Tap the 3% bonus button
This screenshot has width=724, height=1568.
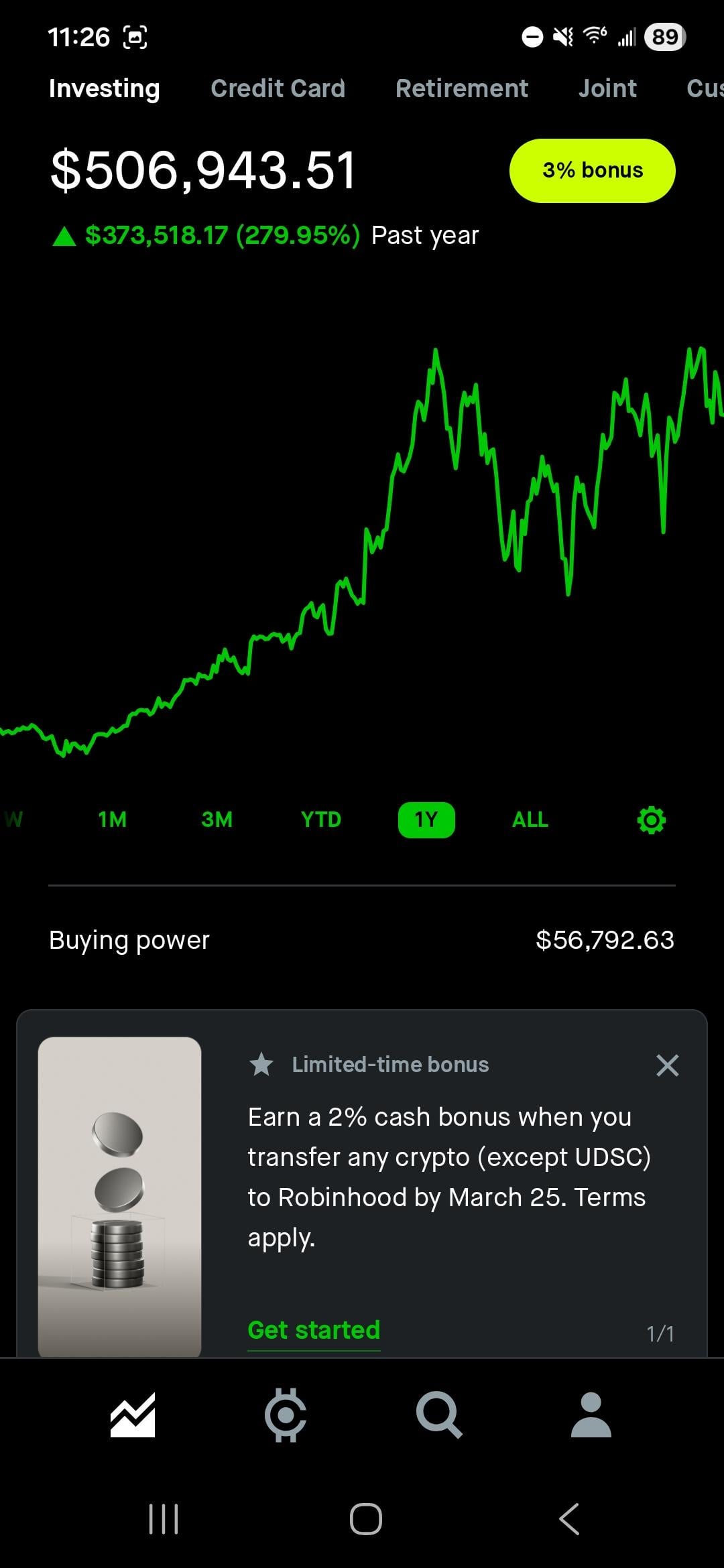coord(592,170)
